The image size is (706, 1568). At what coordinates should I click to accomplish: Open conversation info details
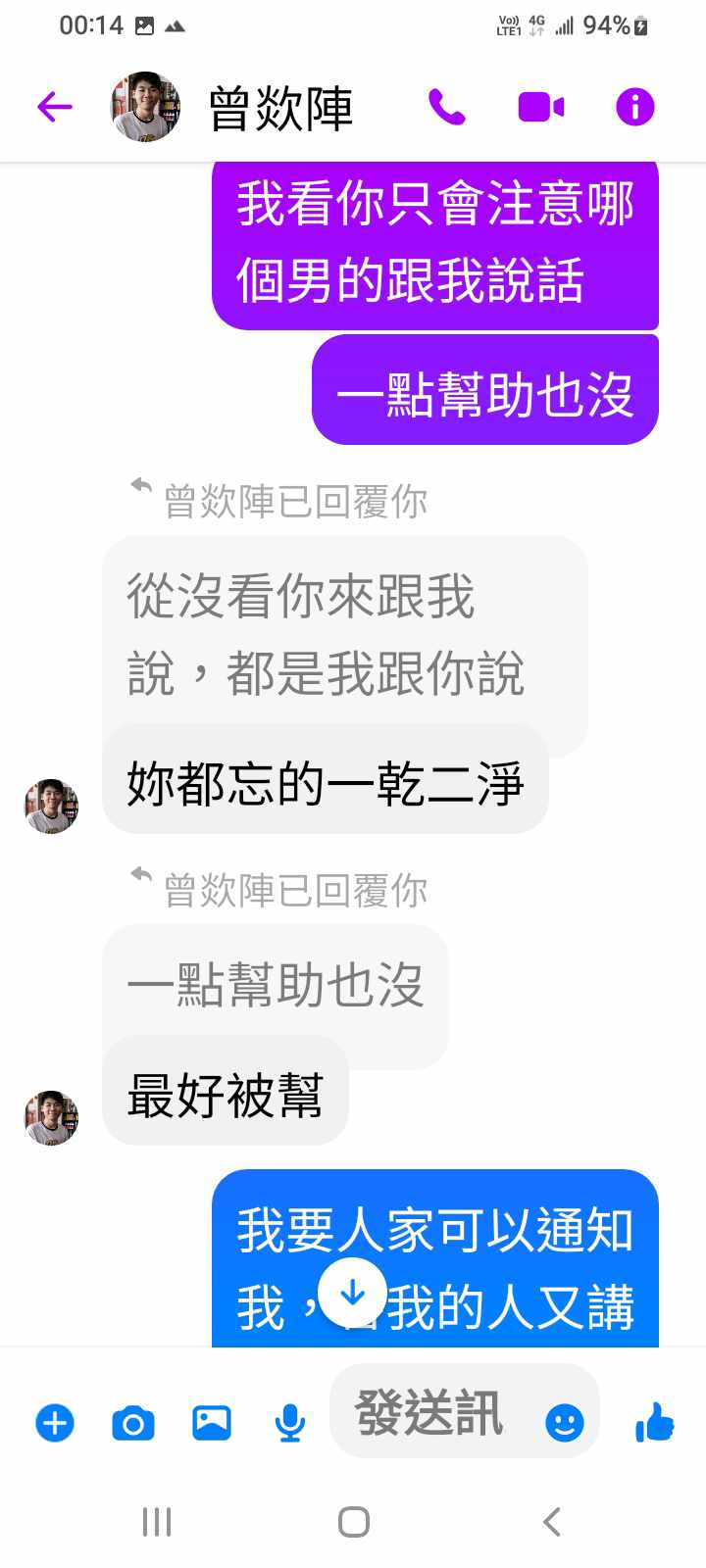click(634, 107)
